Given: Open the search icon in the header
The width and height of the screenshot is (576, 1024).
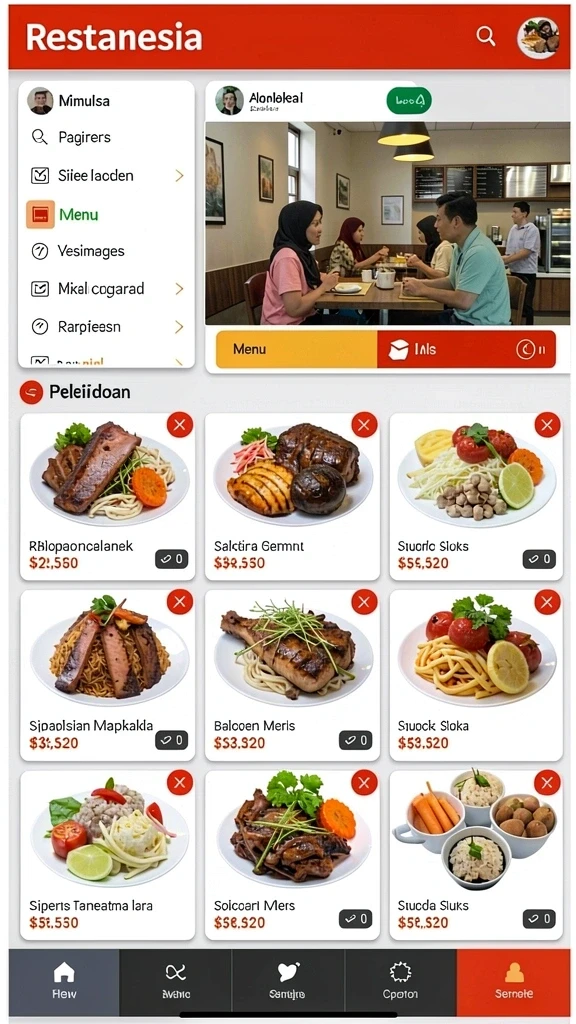Looking at the screenshot, I should pos(485,37).
